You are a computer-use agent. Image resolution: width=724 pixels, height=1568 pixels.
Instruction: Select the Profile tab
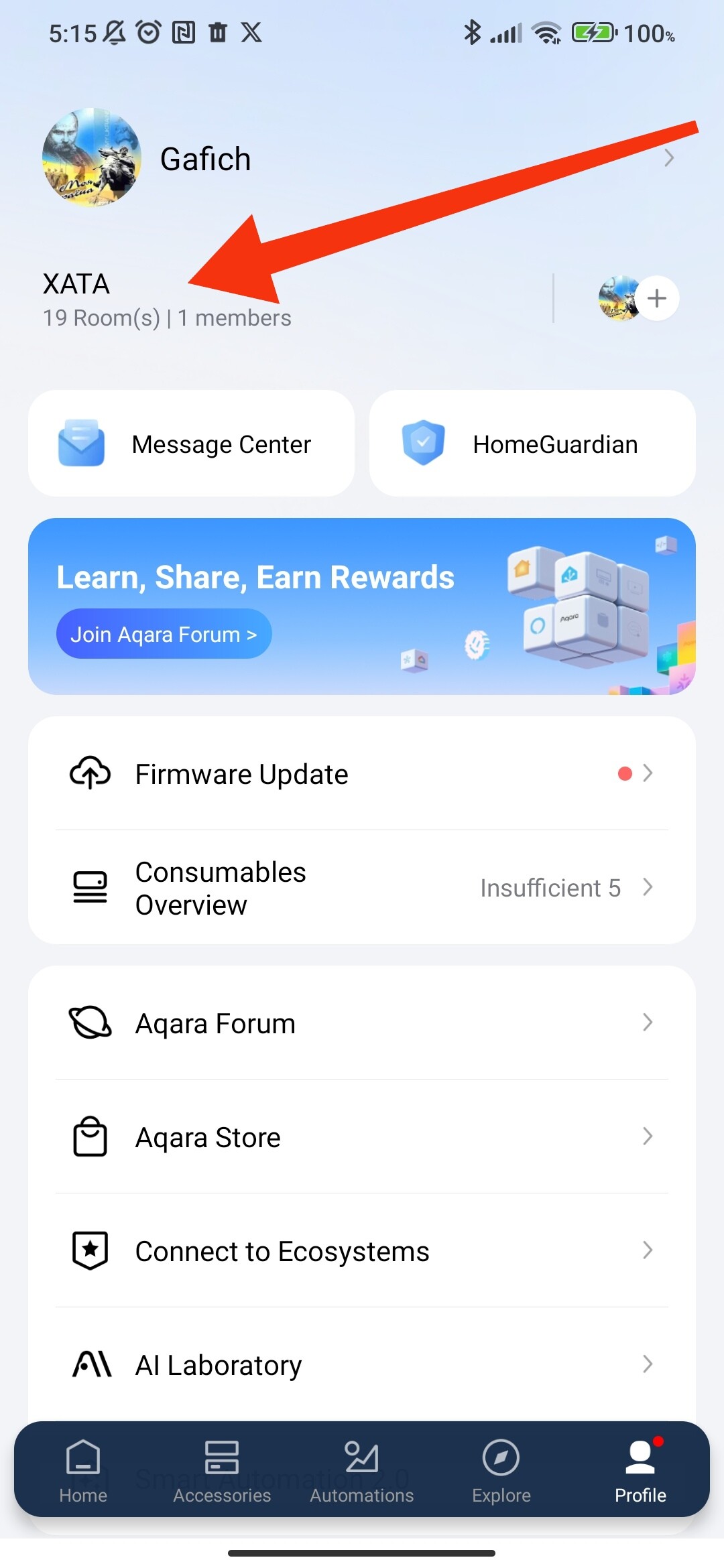(640, 1471)
